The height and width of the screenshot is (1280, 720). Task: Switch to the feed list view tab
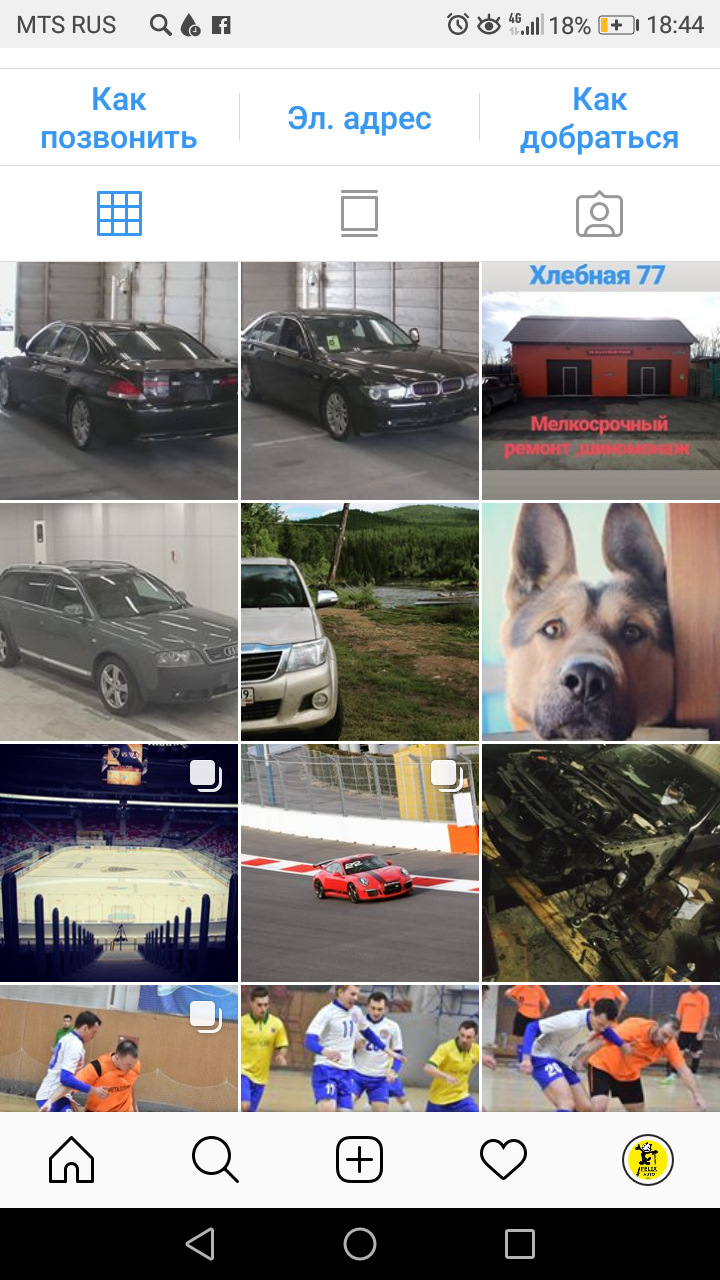tap(359, 214)
